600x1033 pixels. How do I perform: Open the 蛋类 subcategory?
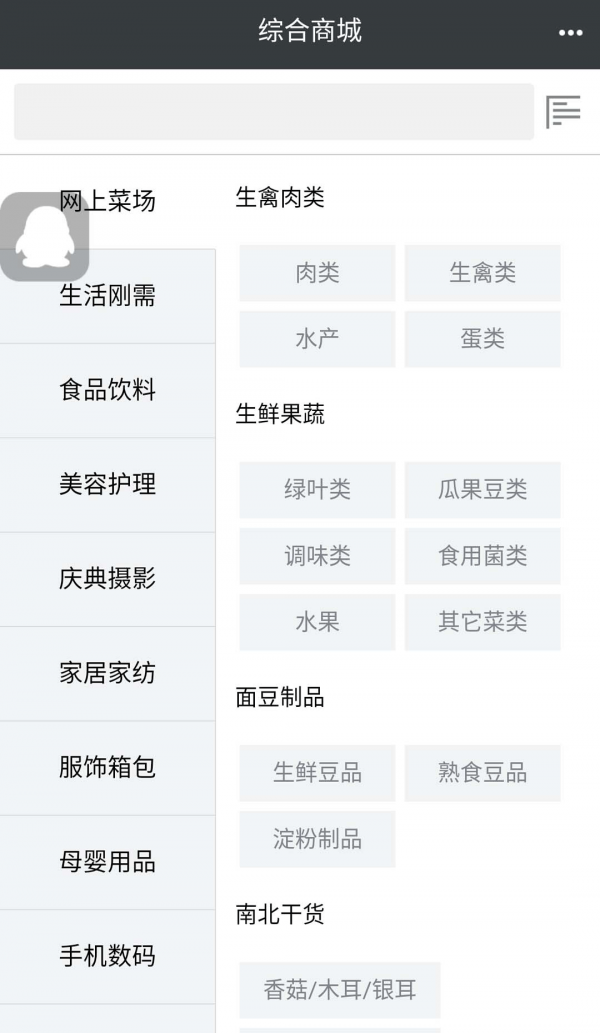(483, 339)
